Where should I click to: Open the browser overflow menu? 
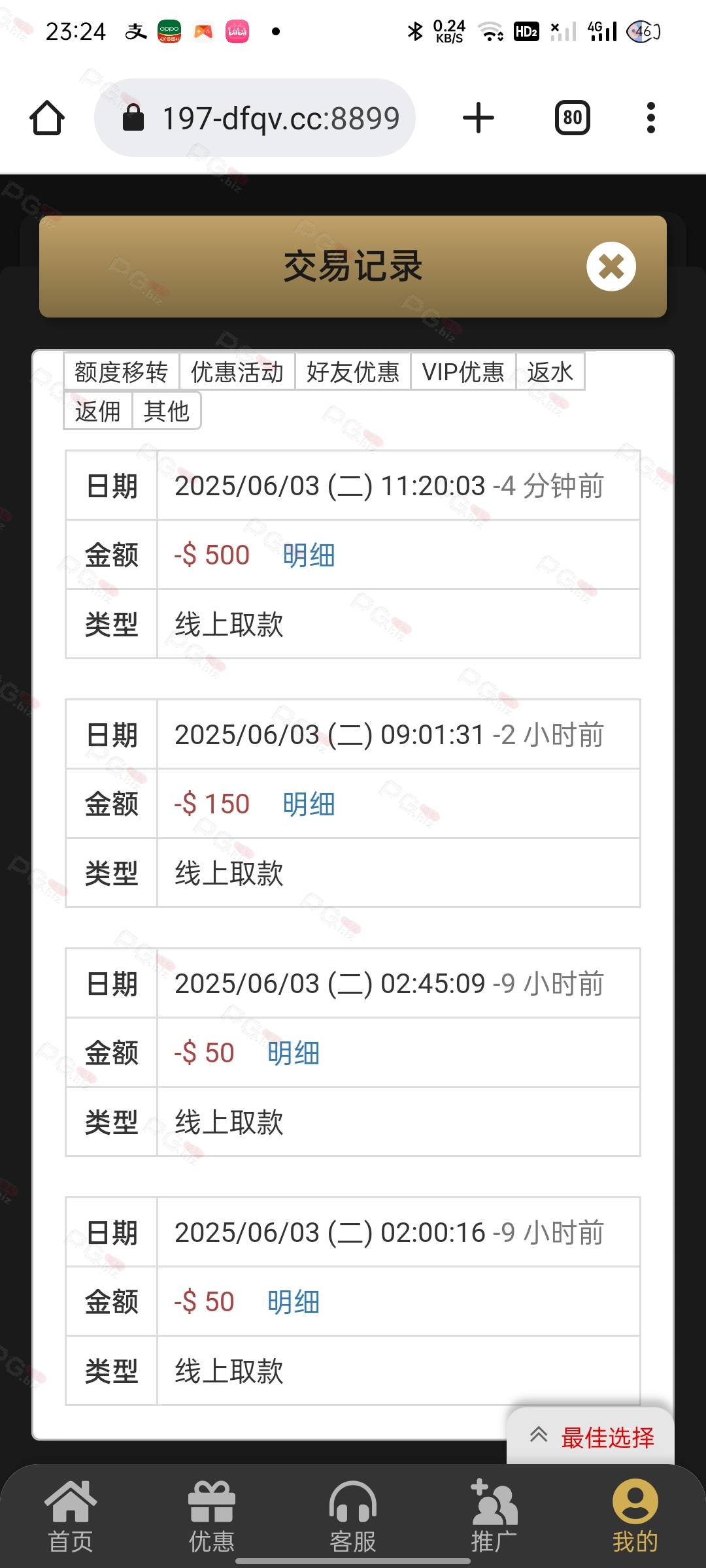[x=650, y=118]
